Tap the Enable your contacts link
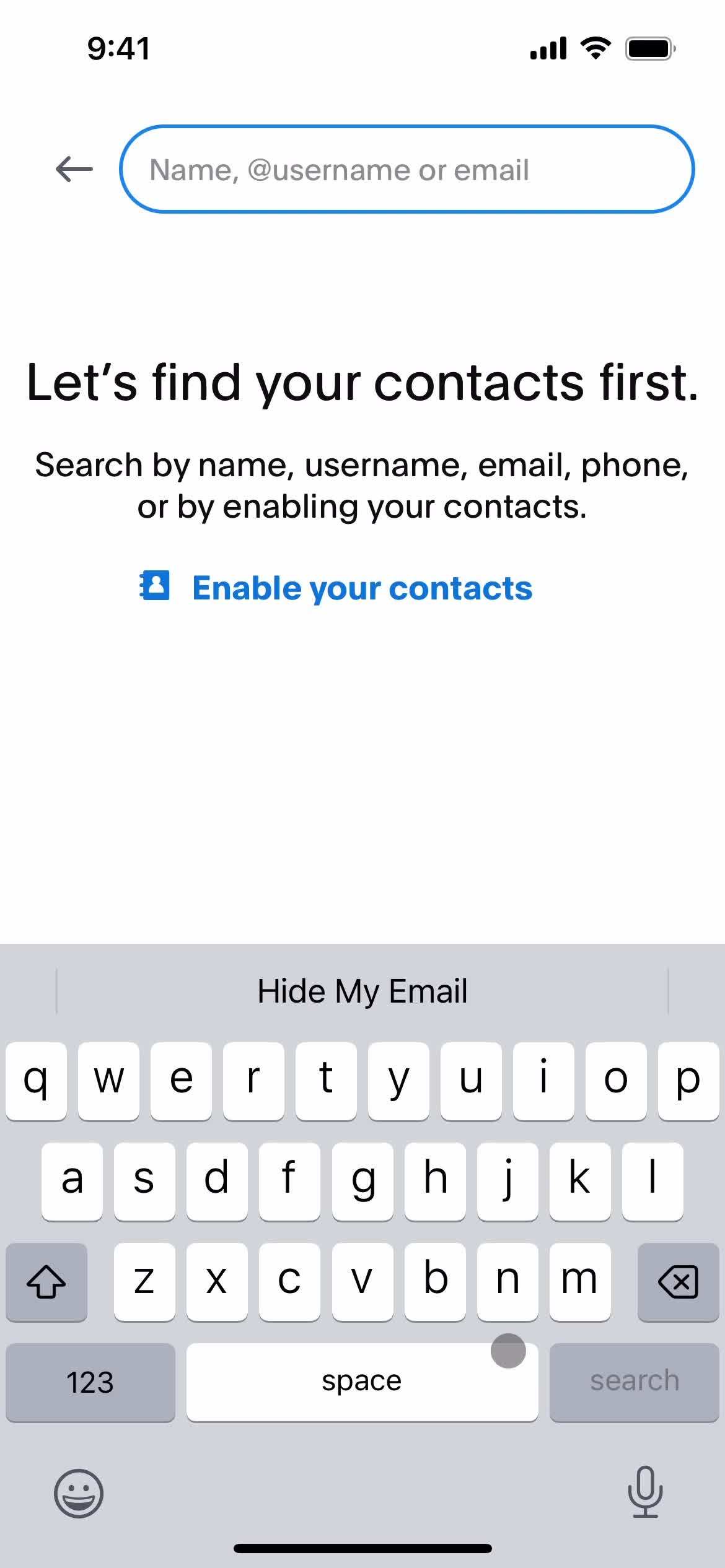725x1568 pixels. [362, 587]
